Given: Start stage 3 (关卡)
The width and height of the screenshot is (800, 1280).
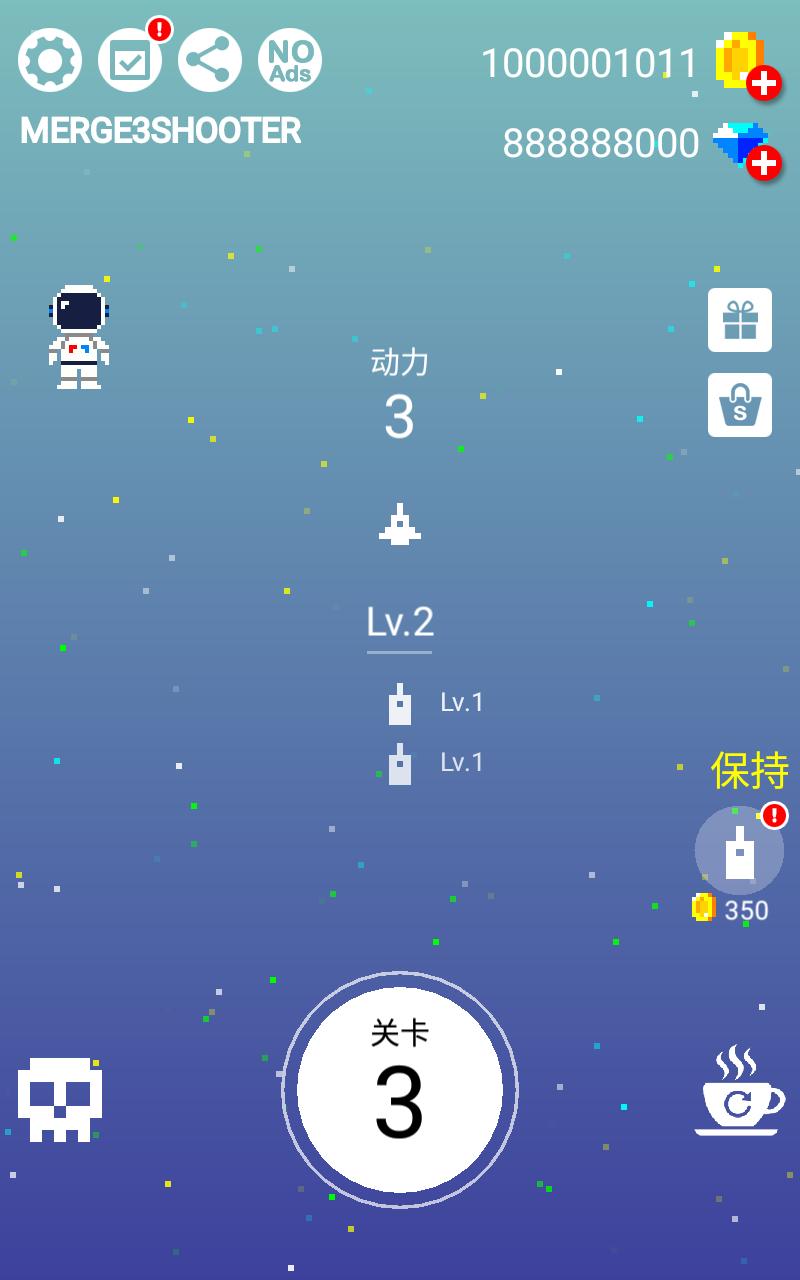Looking at the screenshot, I should [400, 1090].
